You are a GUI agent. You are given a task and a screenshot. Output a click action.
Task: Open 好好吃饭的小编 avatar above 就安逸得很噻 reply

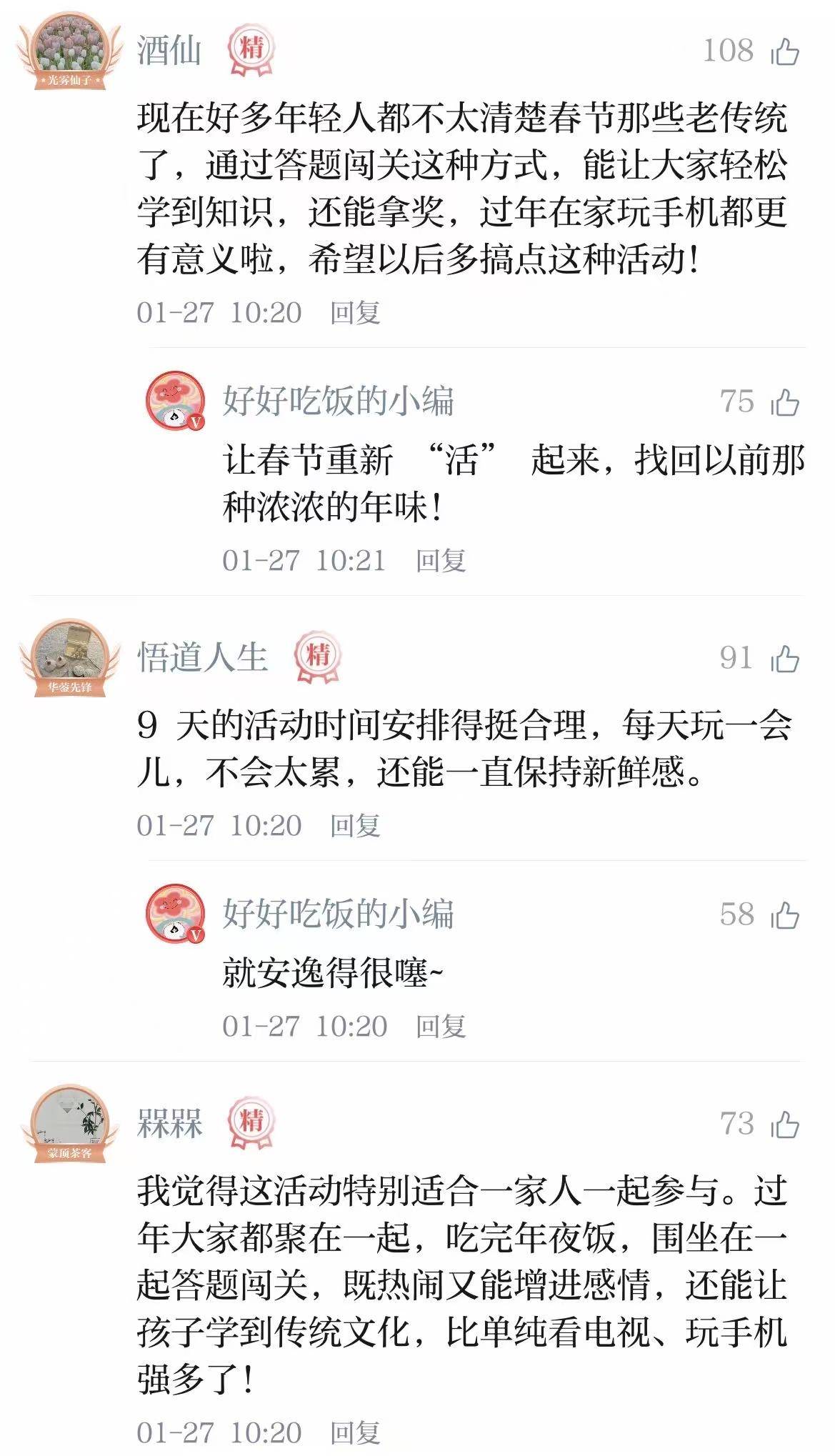point(175,914)
